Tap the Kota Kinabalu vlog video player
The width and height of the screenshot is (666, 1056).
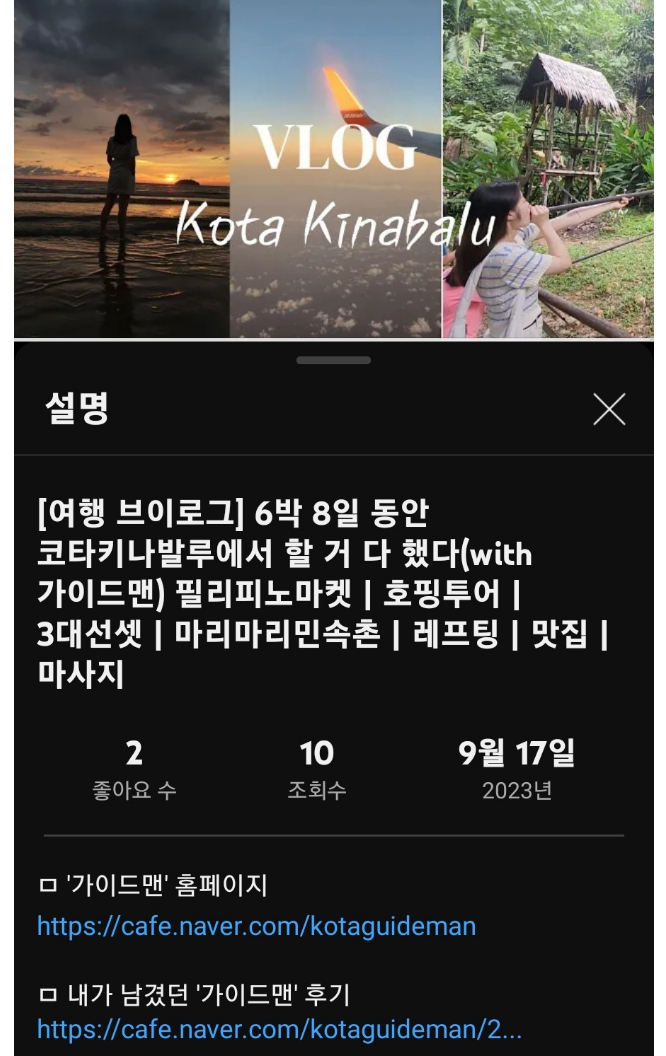point(333,168)
